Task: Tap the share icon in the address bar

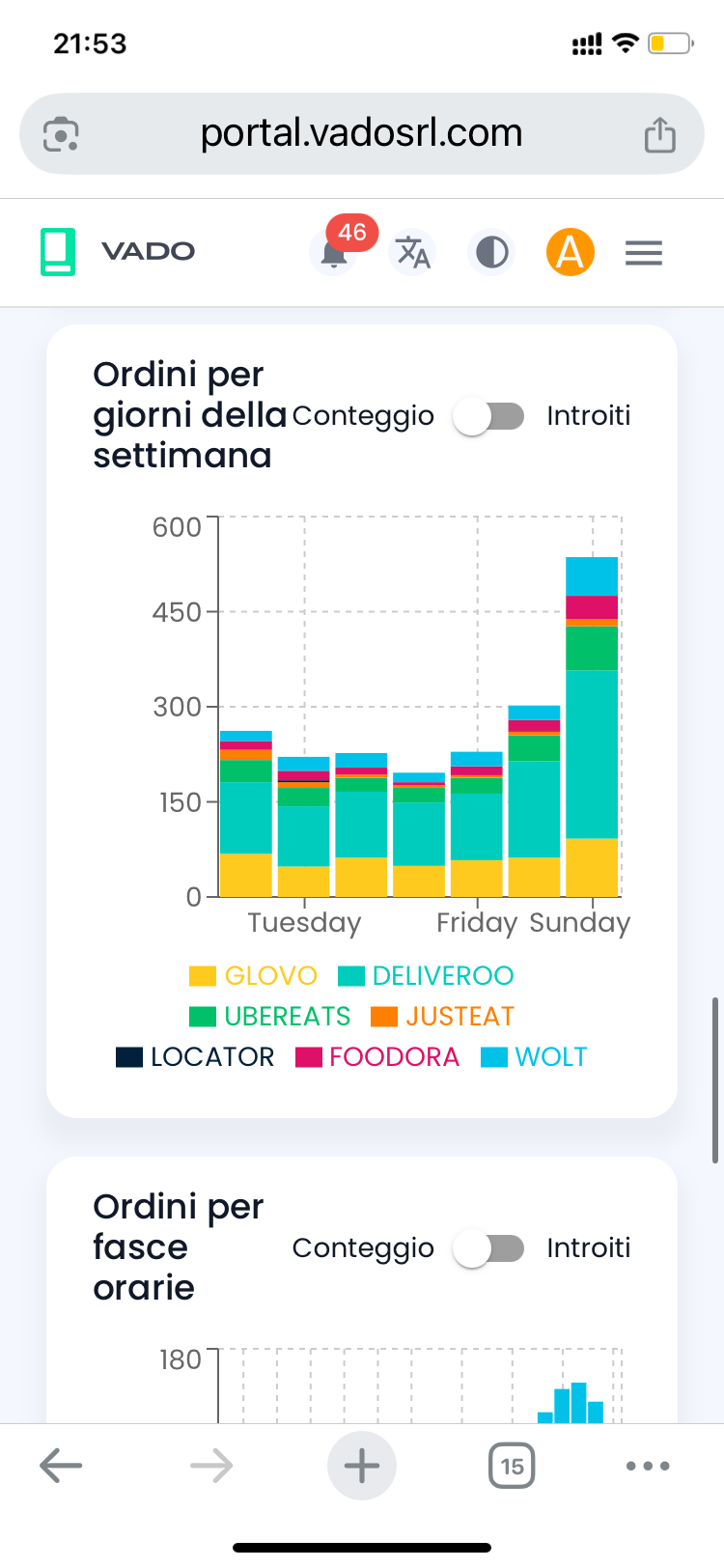Action: click(x=660, y=133)
